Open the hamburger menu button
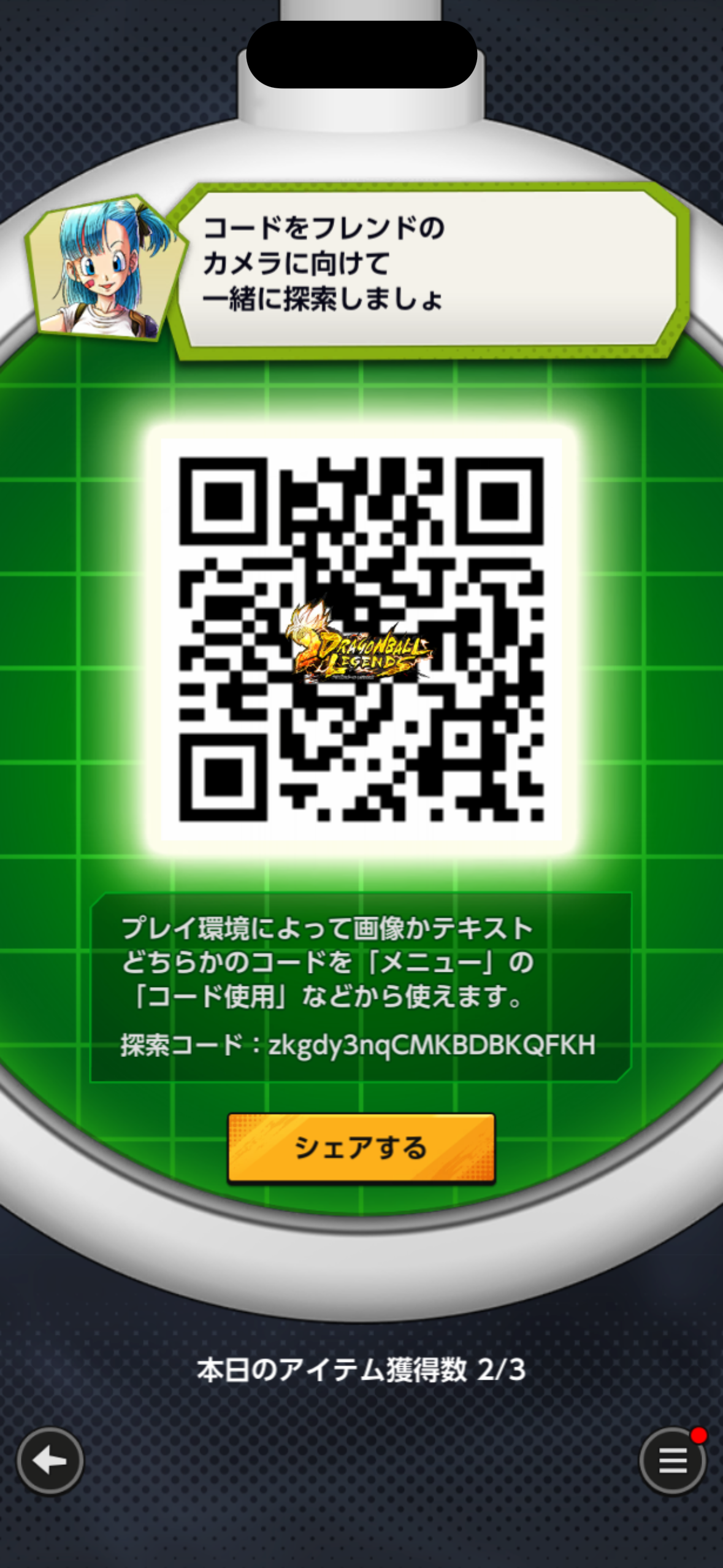The image size is (723, 1568). (673, 1461)
